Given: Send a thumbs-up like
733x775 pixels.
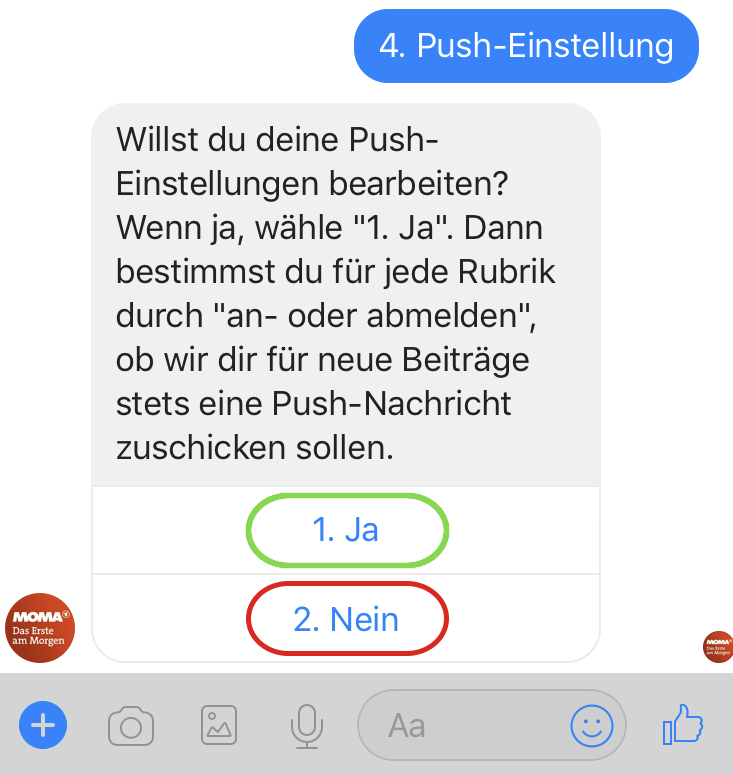Looking at the screenshot, I should tap(683, 725).
